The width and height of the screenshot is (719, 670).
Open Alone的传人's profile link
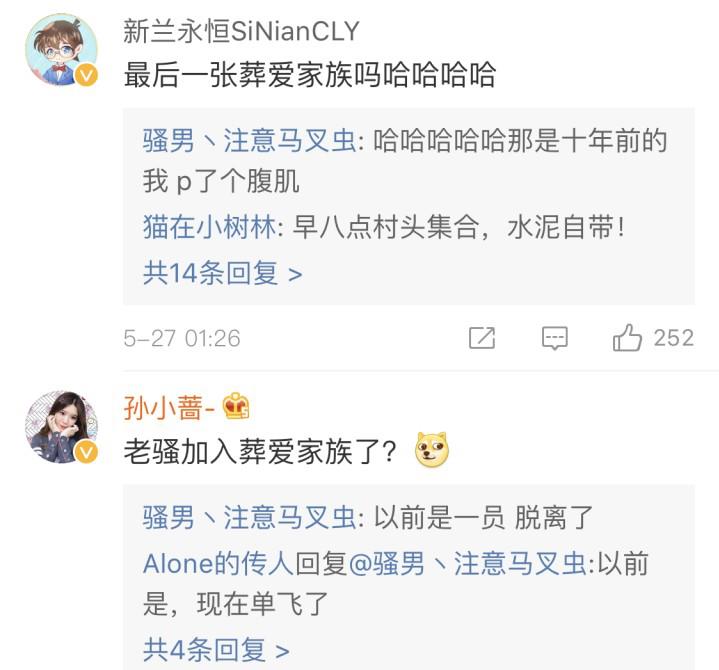218,564
